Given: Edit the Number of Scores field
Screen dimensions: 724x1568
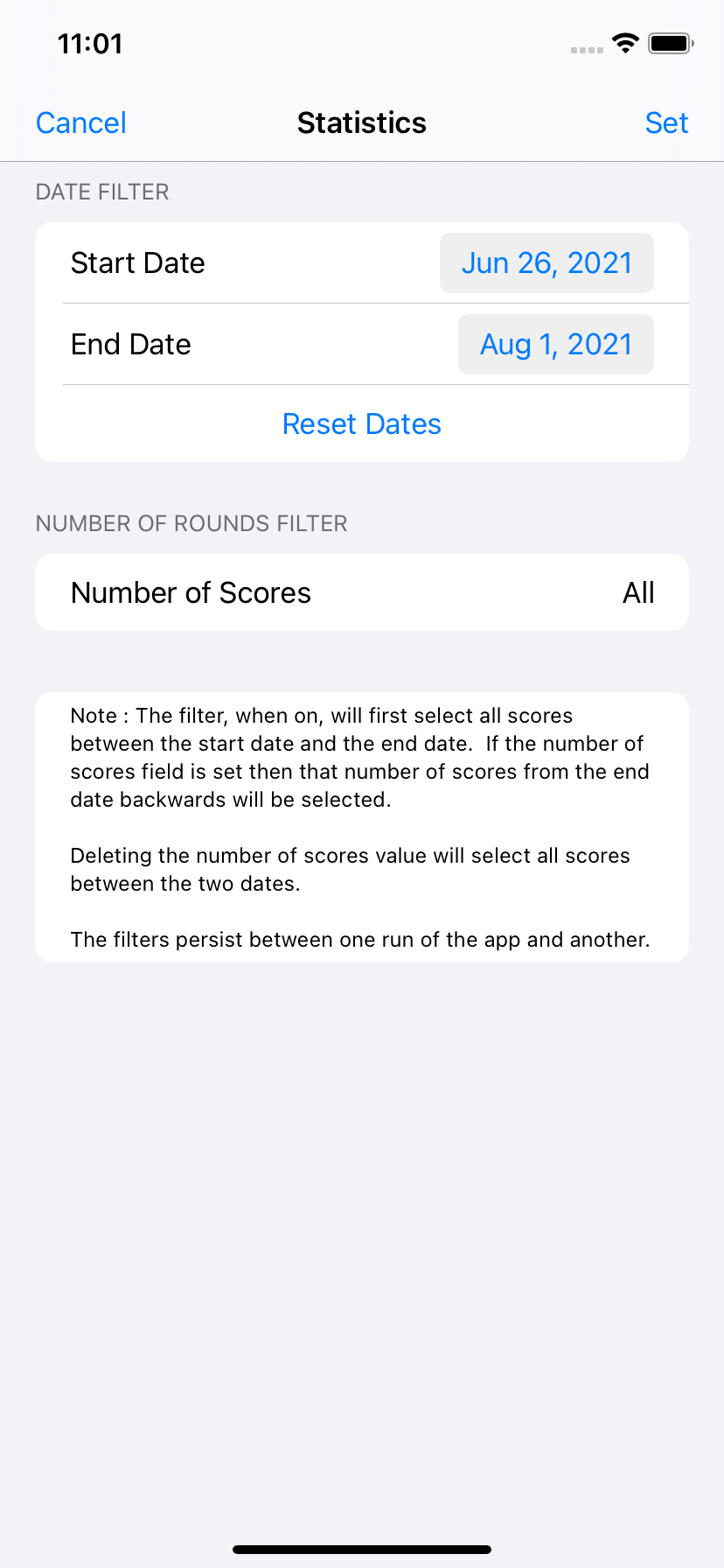Looking at the screenshot, I should tap(362, 592).
